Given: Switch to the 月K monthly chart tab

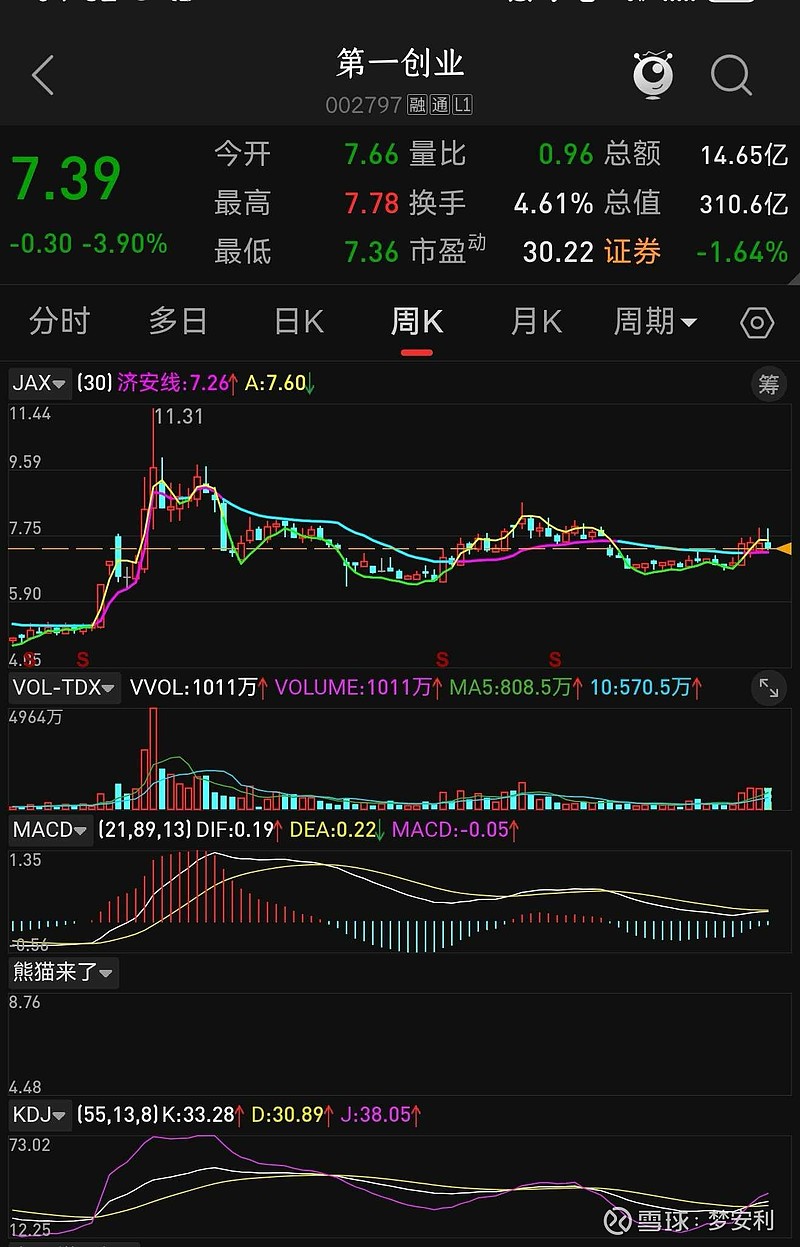Looking at the screenshot, I should point(535,321).
